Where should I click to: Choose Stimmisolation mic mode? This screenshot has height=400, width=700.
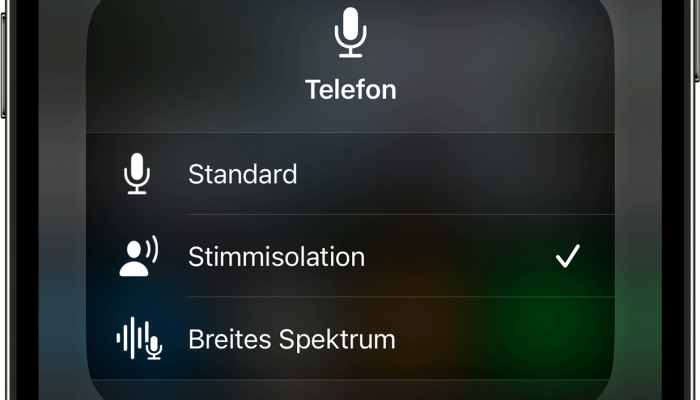(x=276, y=257)
